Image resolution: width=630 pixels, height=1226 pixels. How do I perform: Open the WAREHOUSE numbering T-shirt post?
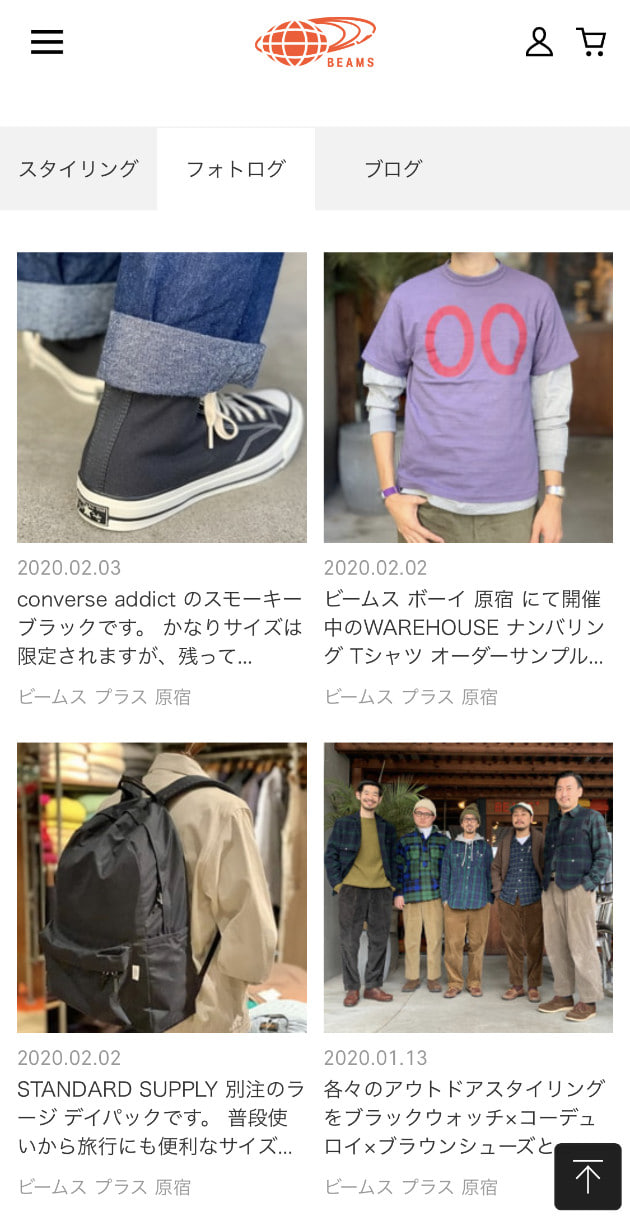tap(468, 398)
